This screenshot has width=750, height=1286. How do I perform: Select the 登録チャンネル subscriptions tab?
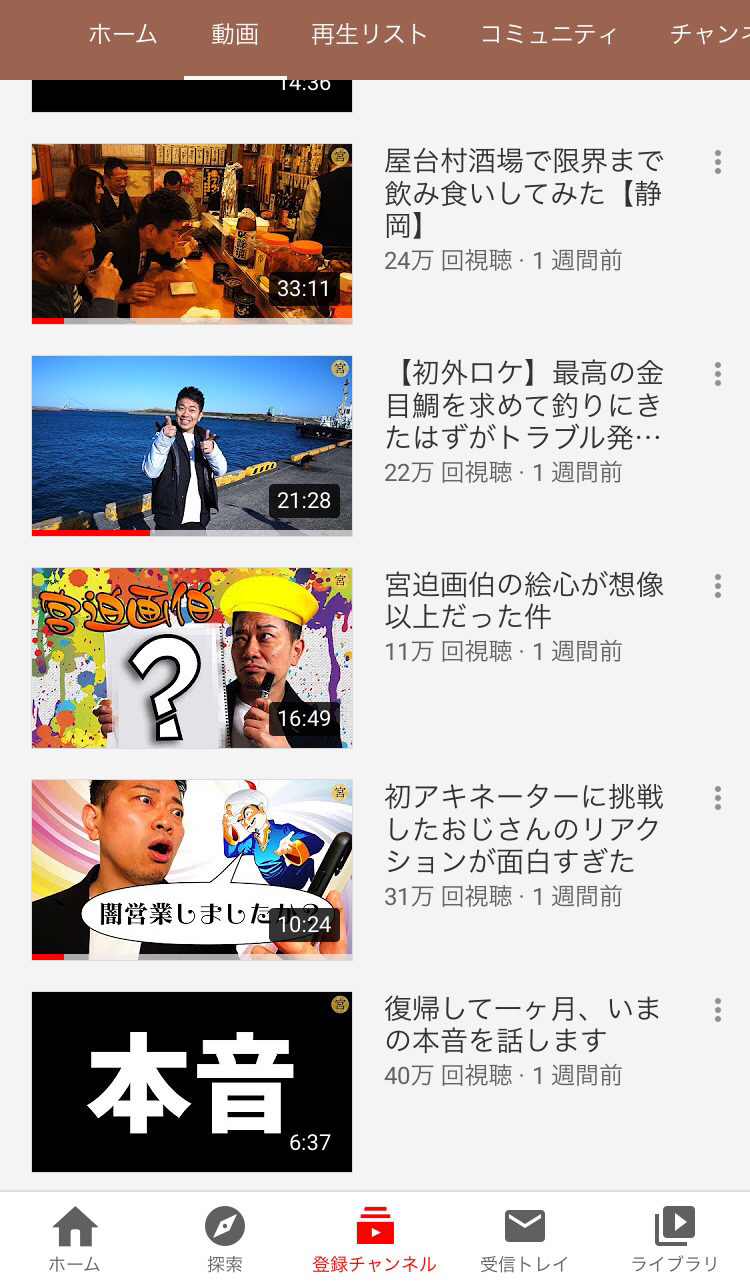(375, 1240)
